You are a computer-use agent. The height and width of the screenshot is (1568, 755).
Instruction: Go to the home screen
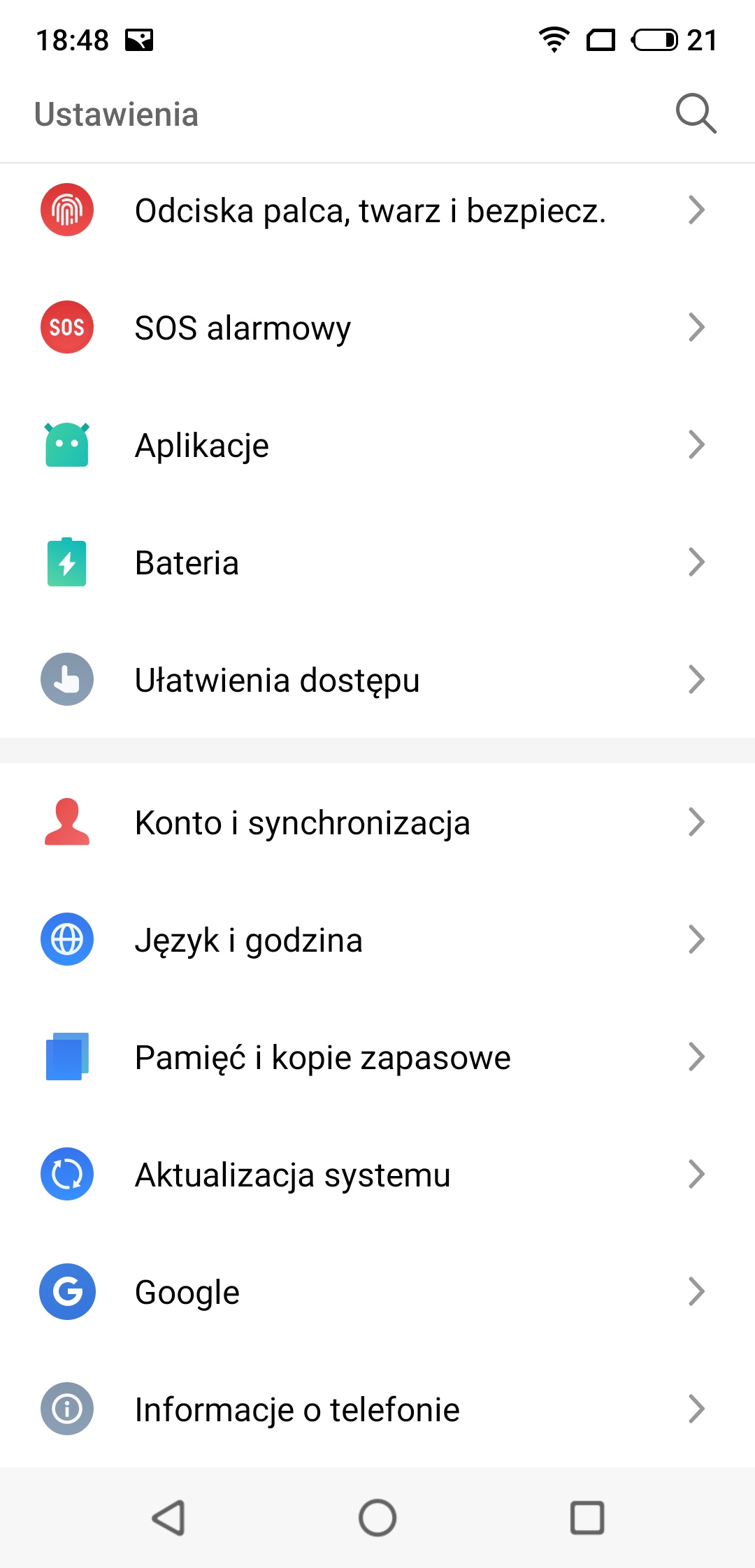(x=377, y=1518)
